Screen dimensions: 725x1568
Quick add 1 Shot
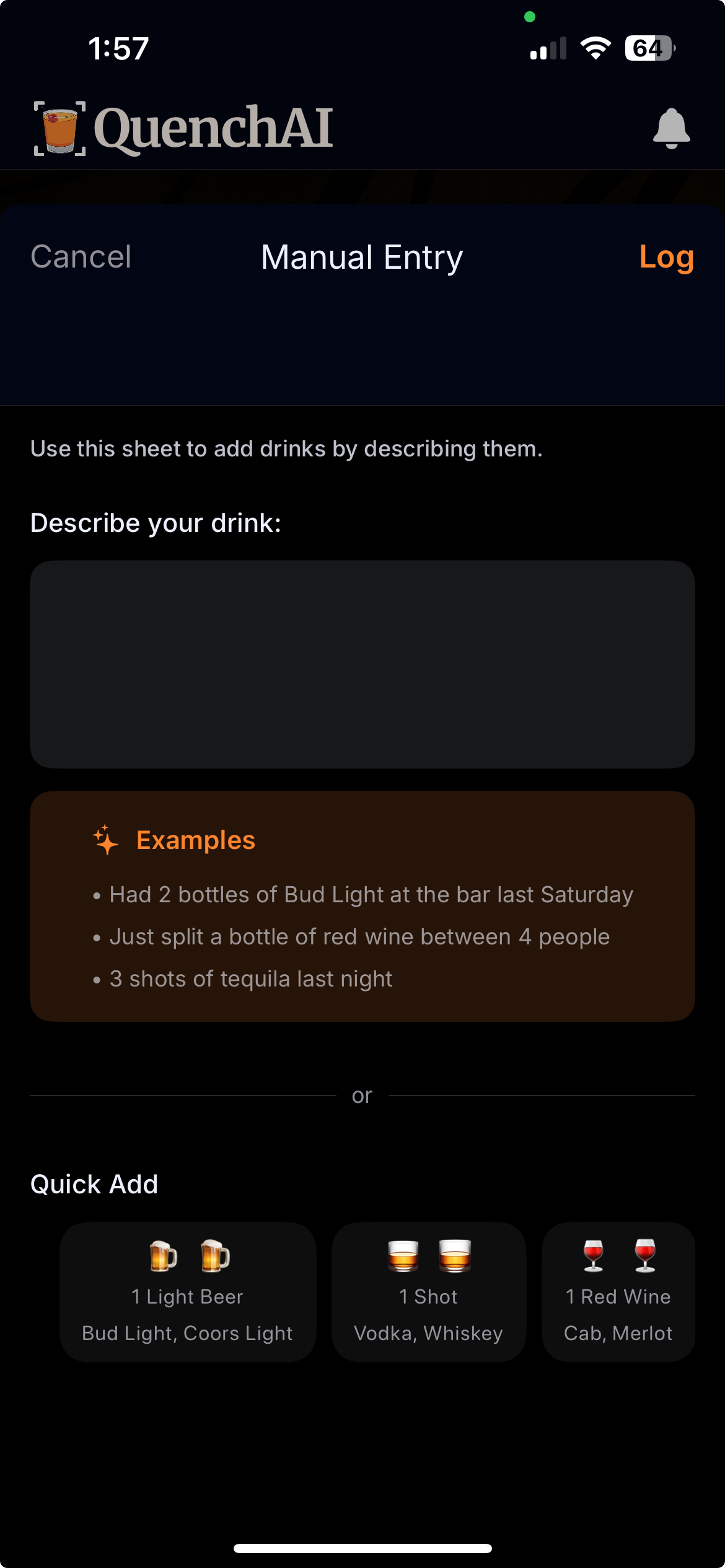(429, 1291)
